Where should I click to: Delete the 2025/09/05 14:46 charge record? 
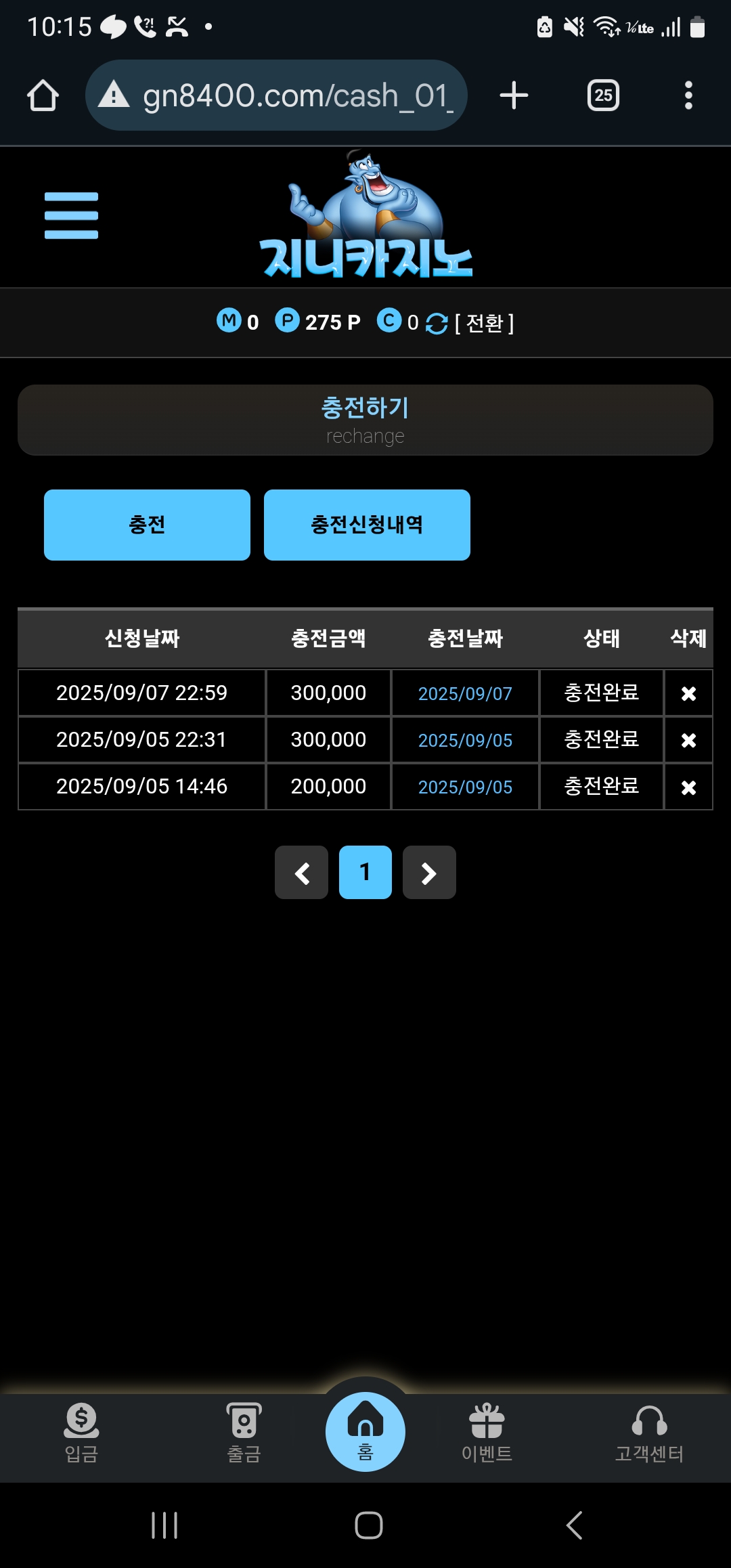688,787
